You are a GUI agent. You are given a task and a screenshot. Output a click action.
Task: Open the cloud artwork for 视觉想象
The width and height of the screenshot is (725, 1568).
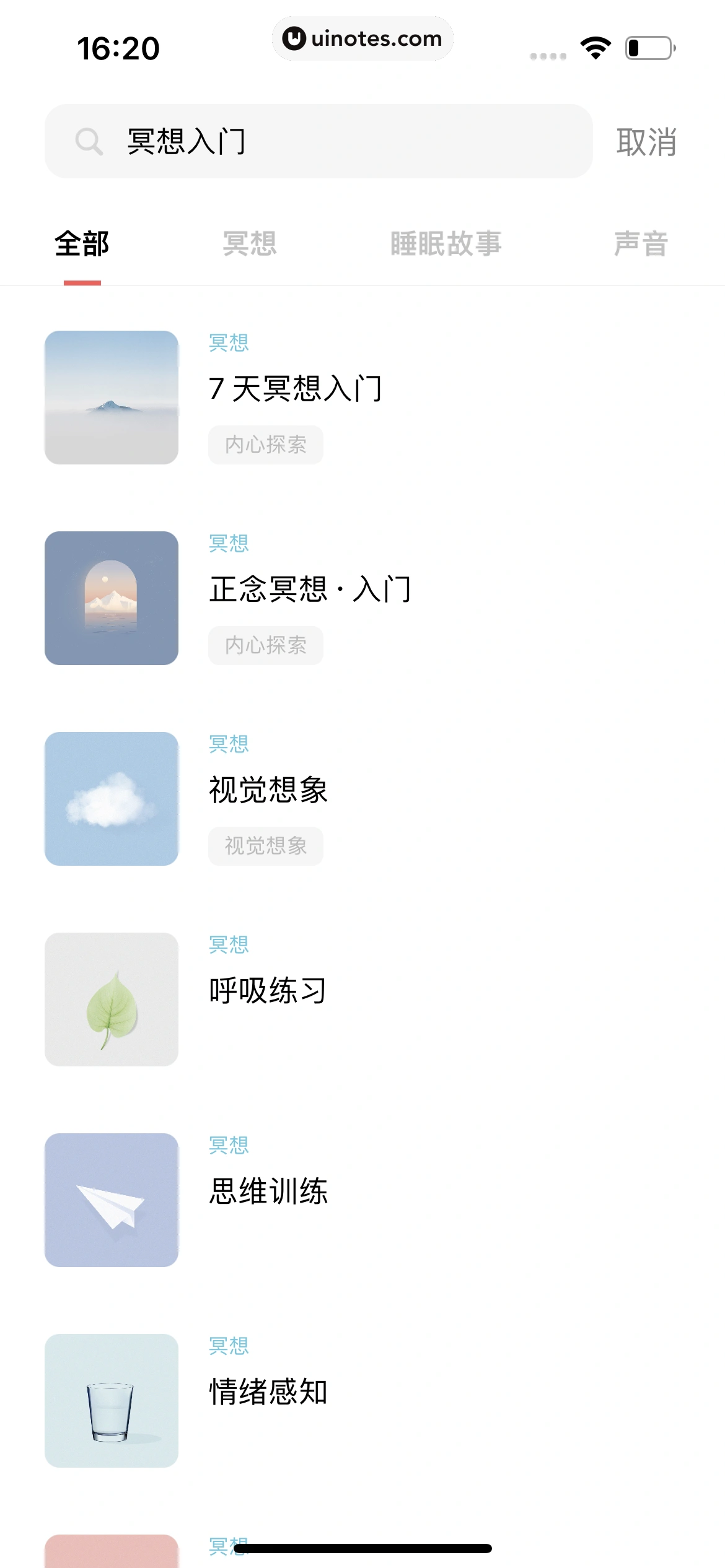tap(110, 799)
